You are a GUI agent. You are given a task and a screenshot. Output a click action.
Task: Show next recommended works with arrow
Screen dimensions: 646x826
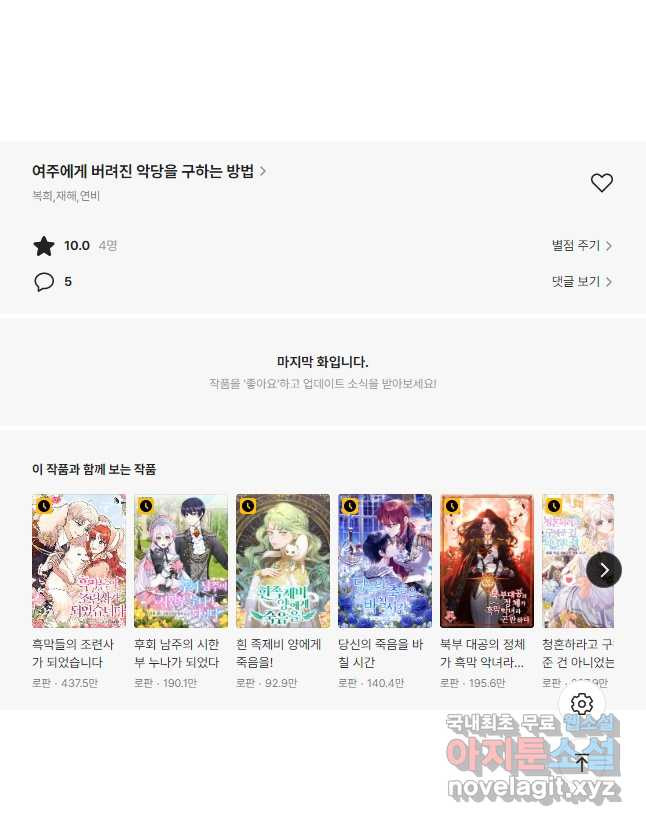tap(604, 569)
